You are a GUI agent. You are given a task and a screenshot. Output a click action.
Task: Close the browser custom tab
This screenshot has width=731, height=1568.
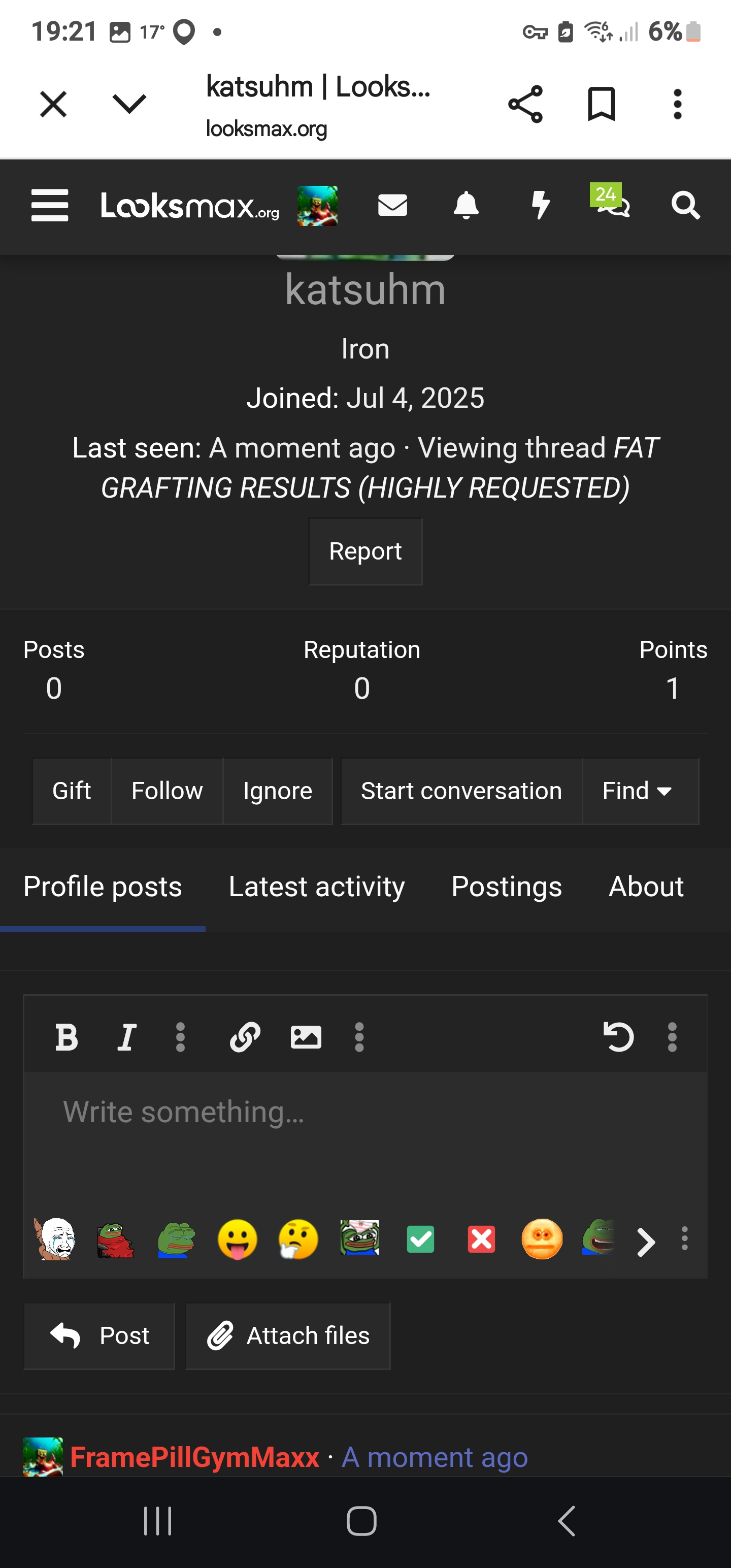53,104
